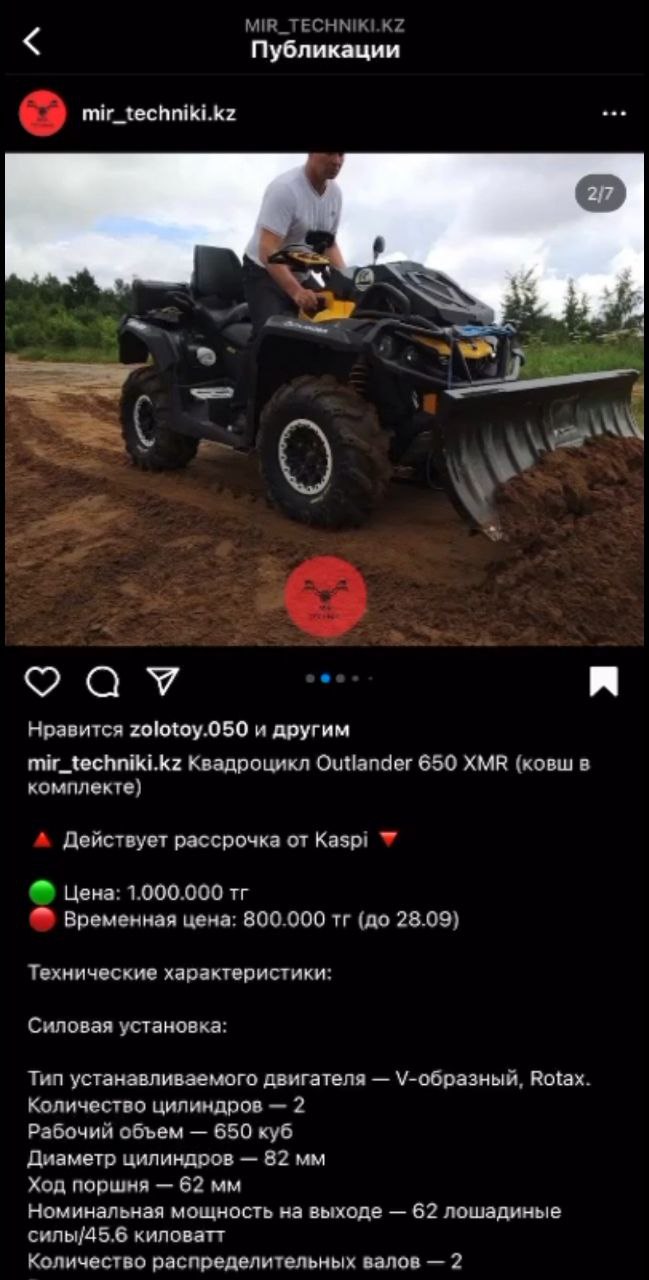Open the quad bike photo in carousel
649x1280 pixels.
pyautogui.click(x=324, y=400)
